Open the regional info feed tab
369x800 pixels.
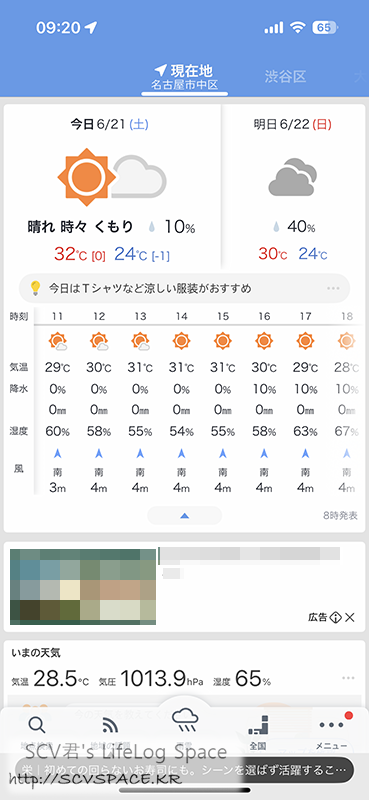[111, 732]
